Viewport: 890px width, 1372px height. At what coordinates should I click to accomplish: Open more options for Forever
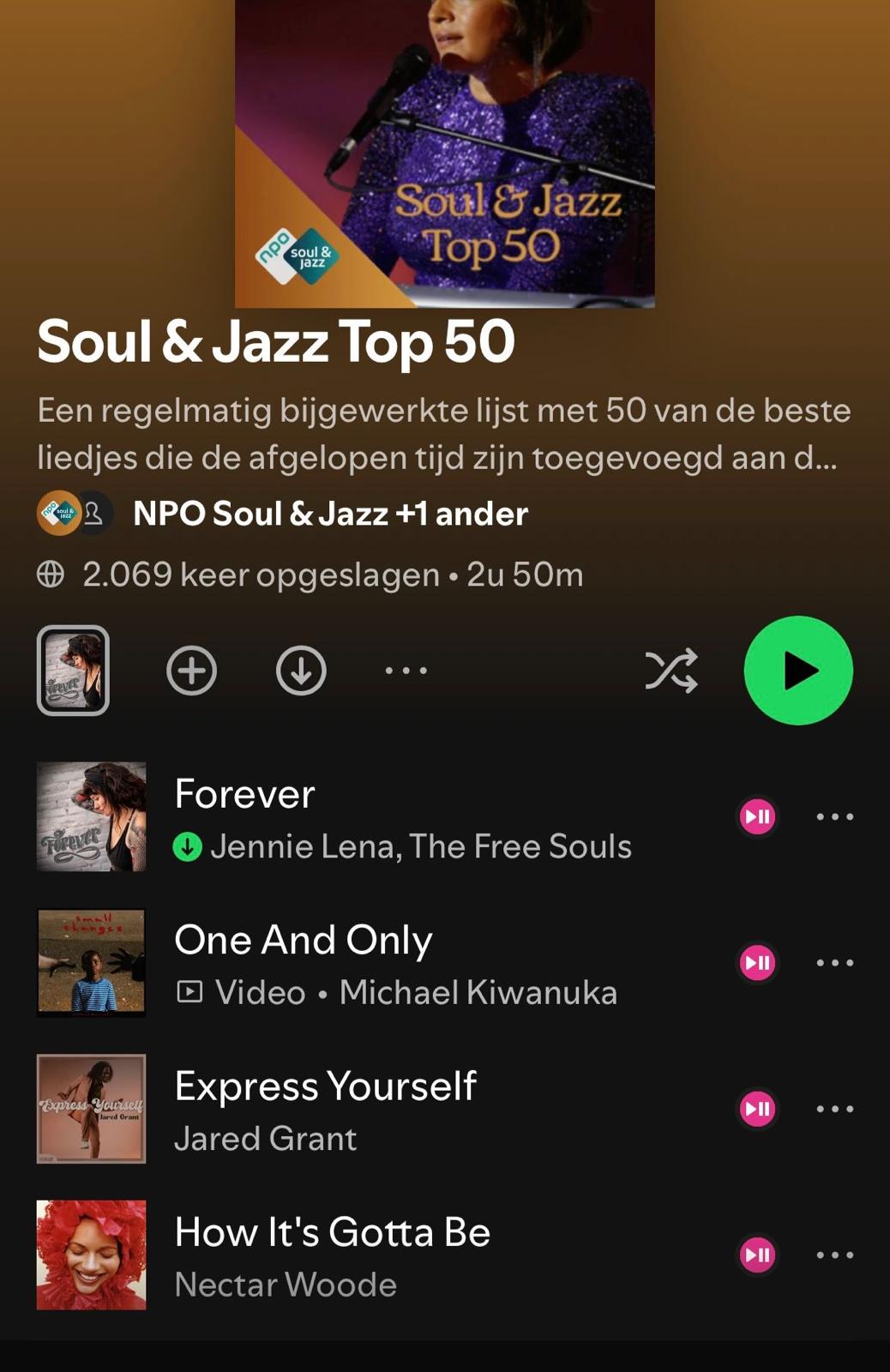pos(834,816)
